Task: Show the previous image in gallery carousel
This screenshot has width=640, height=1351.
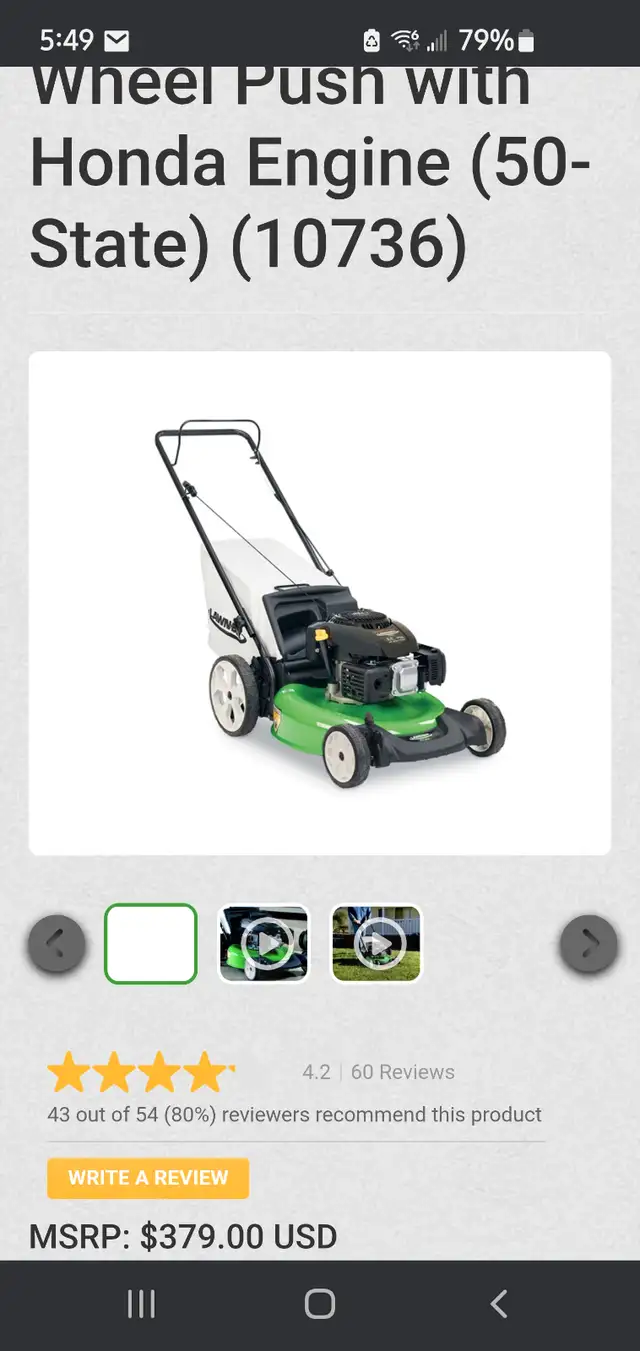Action: tap(57, 943)
